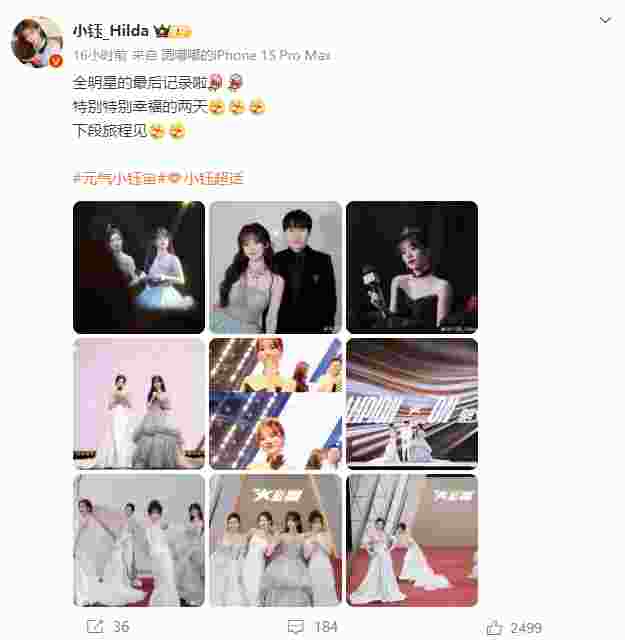625x640 pixels.
Task: Open the #元气小钰宙# hashtag
Action: (114, 178)
